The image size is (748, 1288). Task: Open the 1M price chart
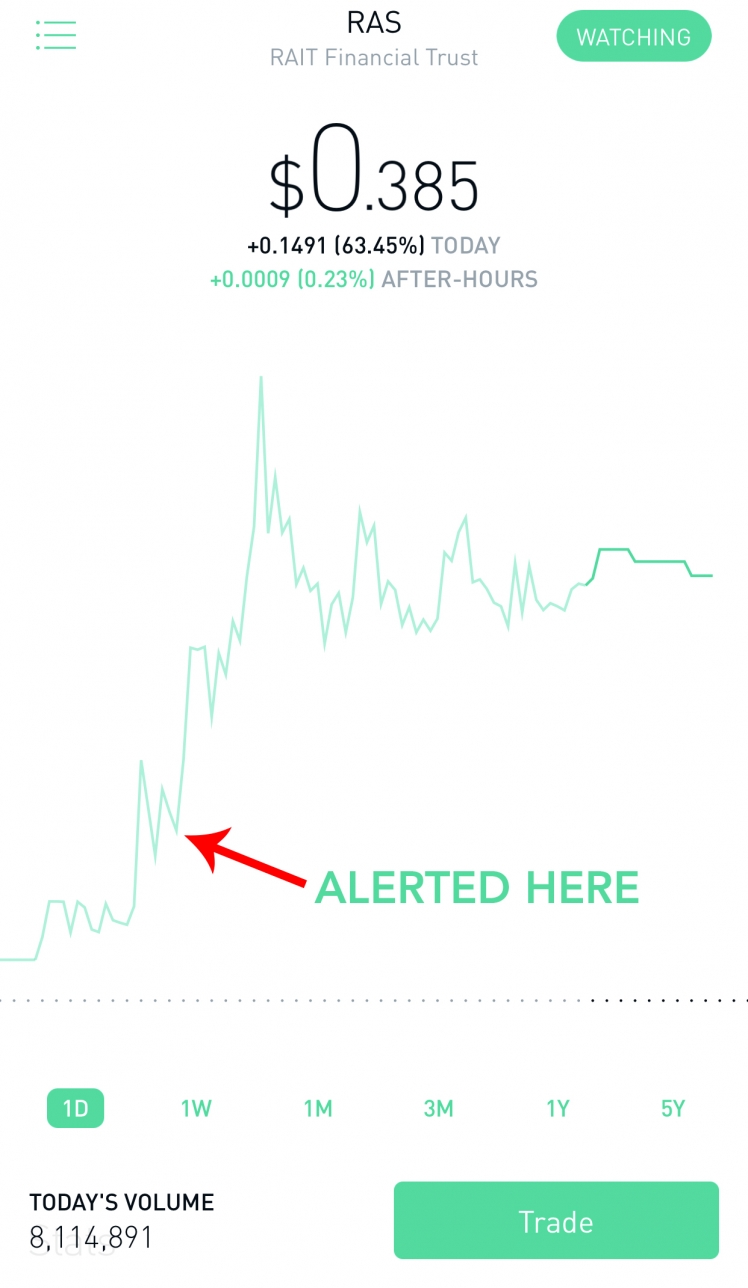click(x=318, y=1108)
